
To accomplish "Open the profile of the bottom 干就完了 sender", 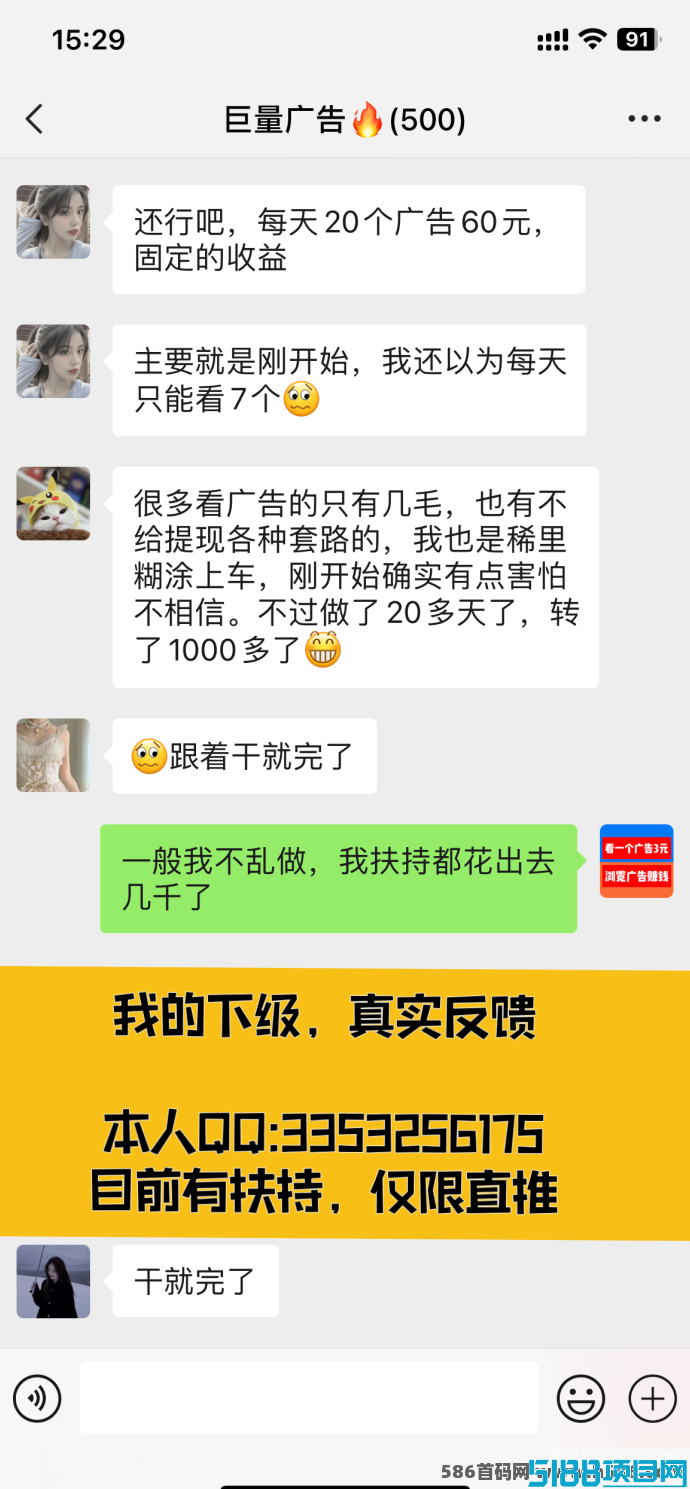I will point(53,1281).
